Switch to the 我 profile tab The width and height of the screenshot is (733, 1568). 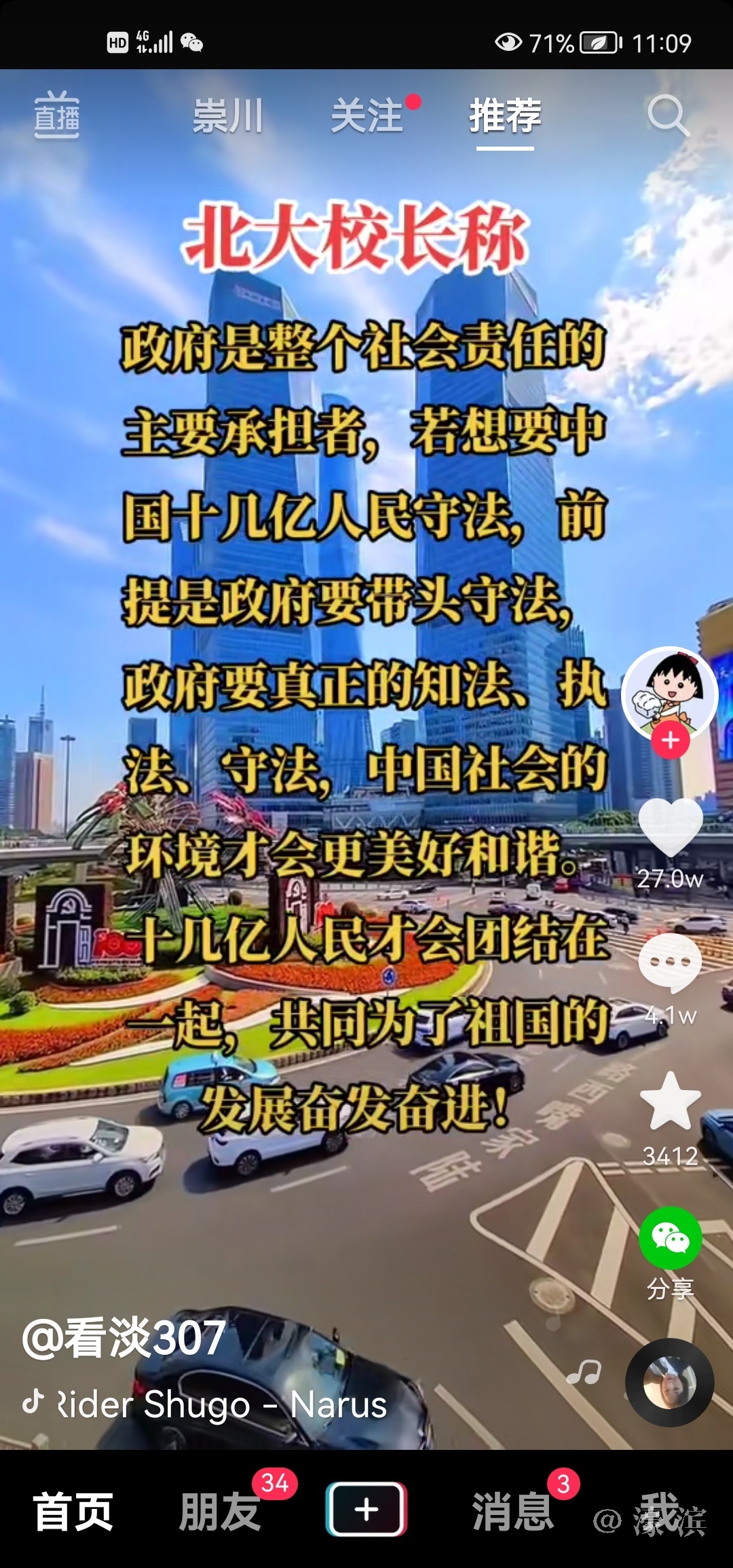[657, 1512]
